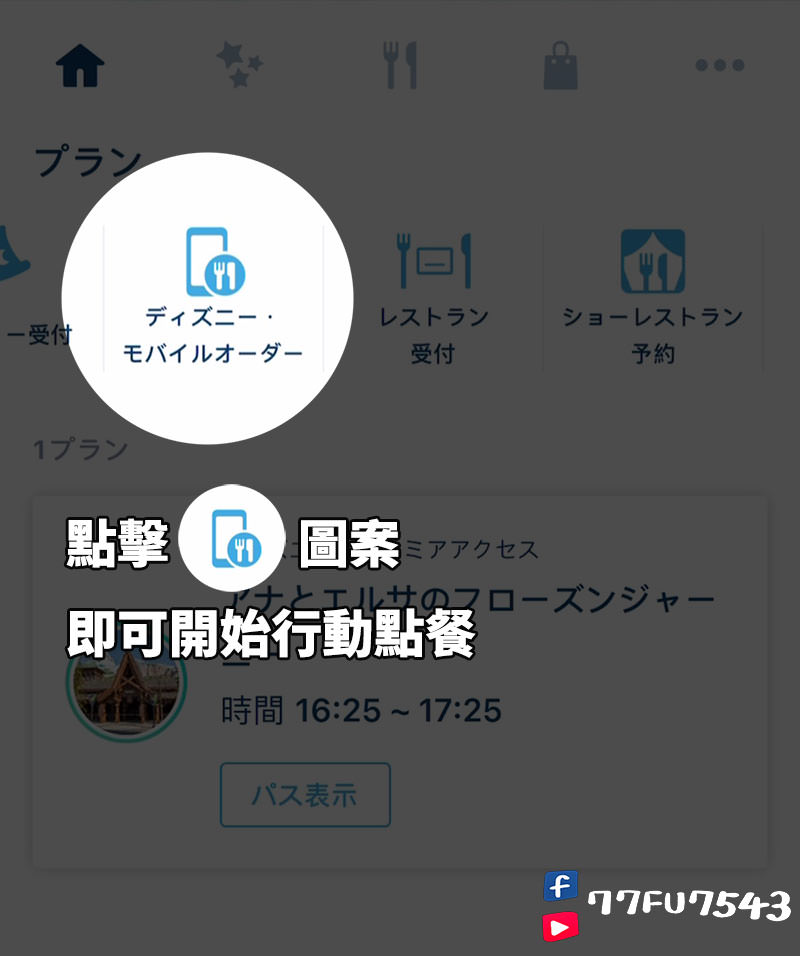Tap the パス表示 button

tap(303, 793)
